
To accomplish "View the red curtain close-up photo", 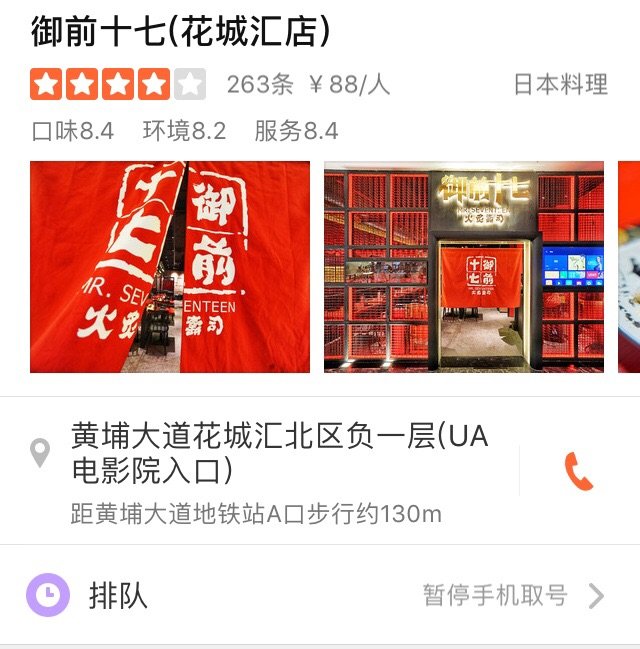I will (x=170, y=267).
